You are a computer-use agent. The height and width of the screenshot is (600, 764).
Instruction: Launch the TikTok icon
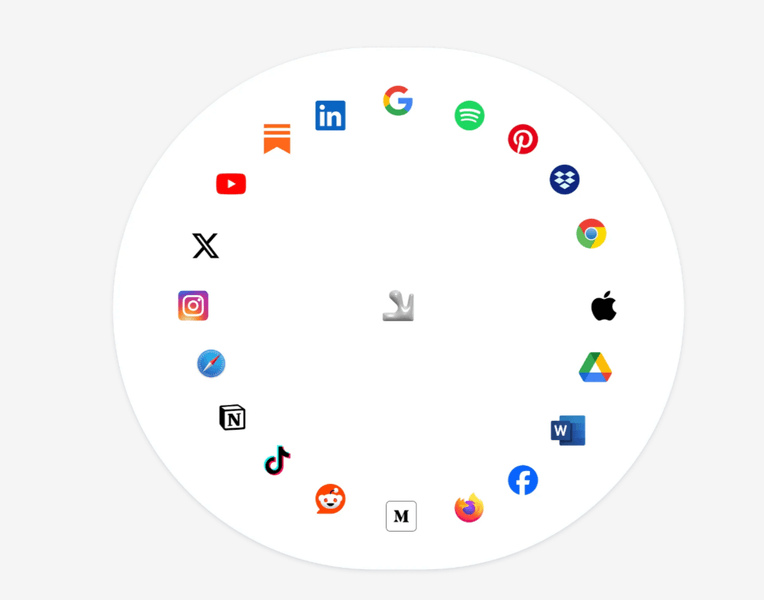tap(277, 461)
